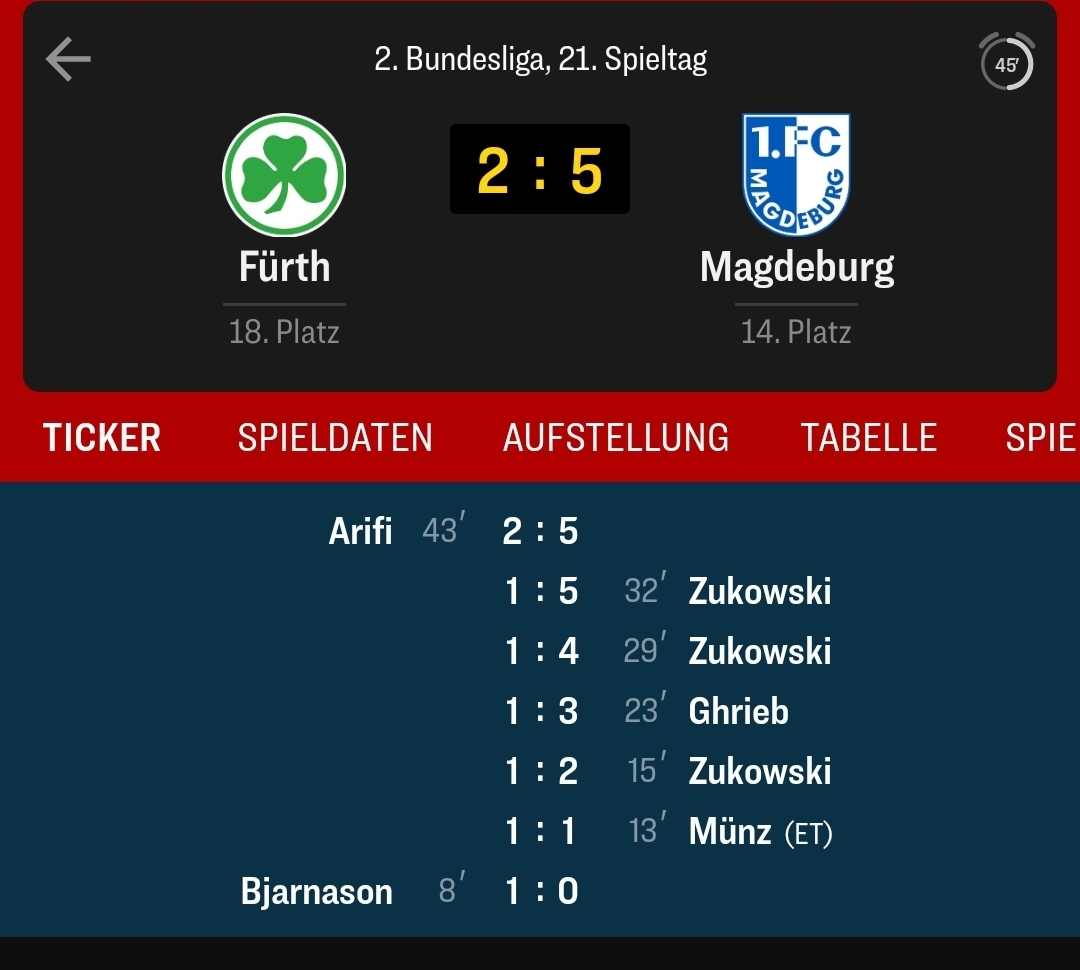Select the Ticker tab
Screen dimensions: 1080x970
(102, 438)
